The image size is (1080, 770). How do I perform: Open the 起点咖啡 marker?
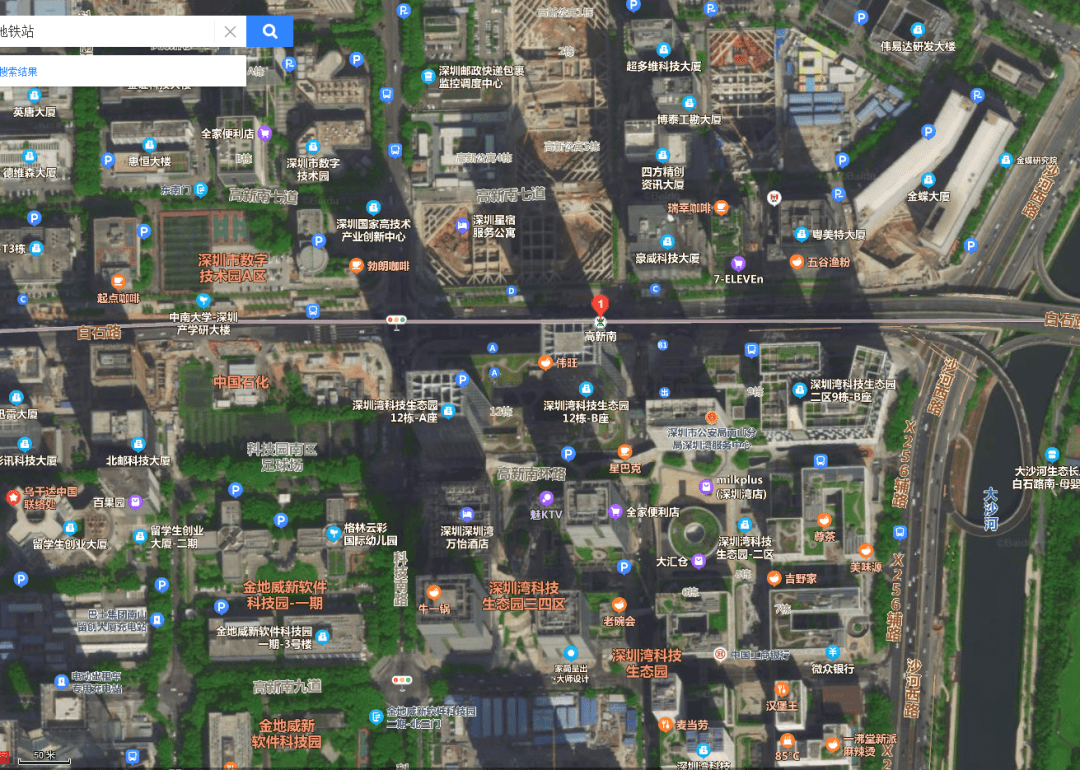[118, 282]
